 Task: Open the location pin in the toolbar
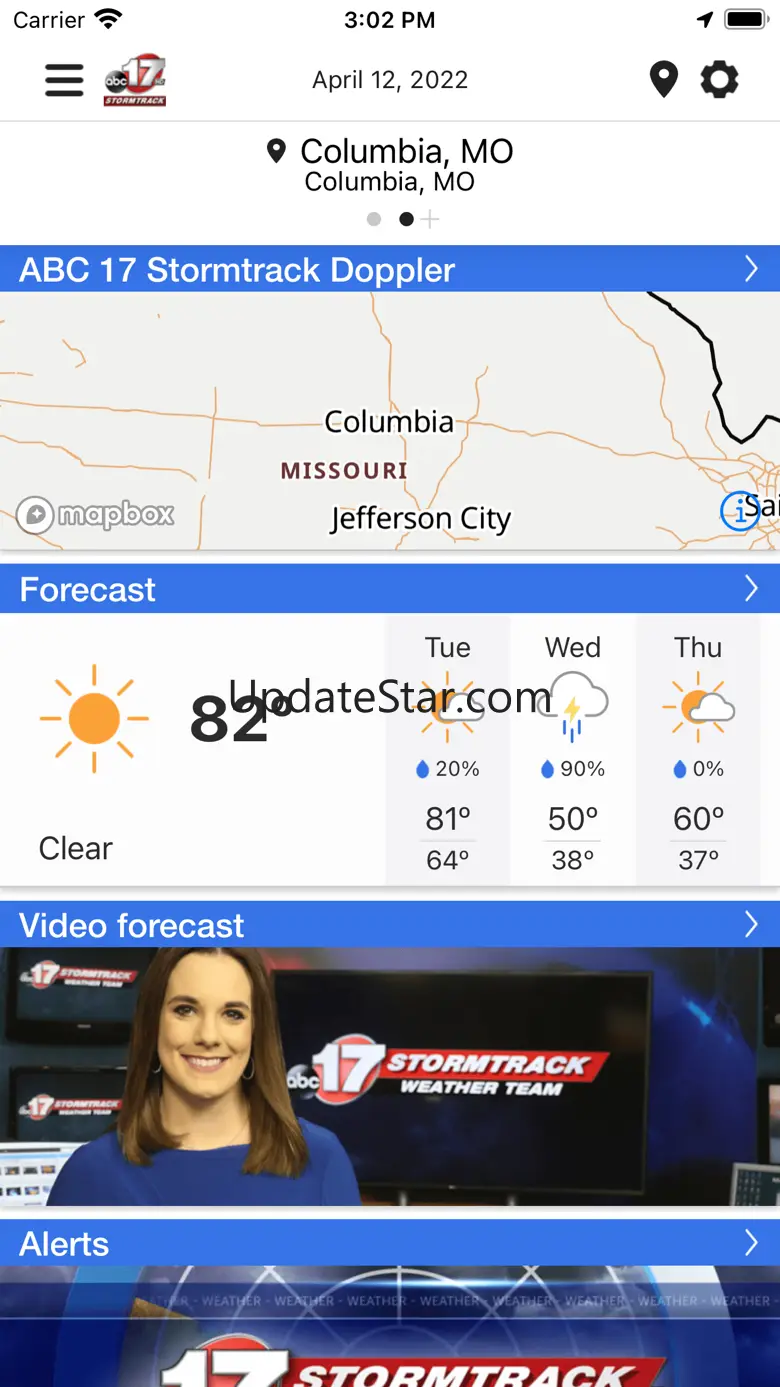664,80
